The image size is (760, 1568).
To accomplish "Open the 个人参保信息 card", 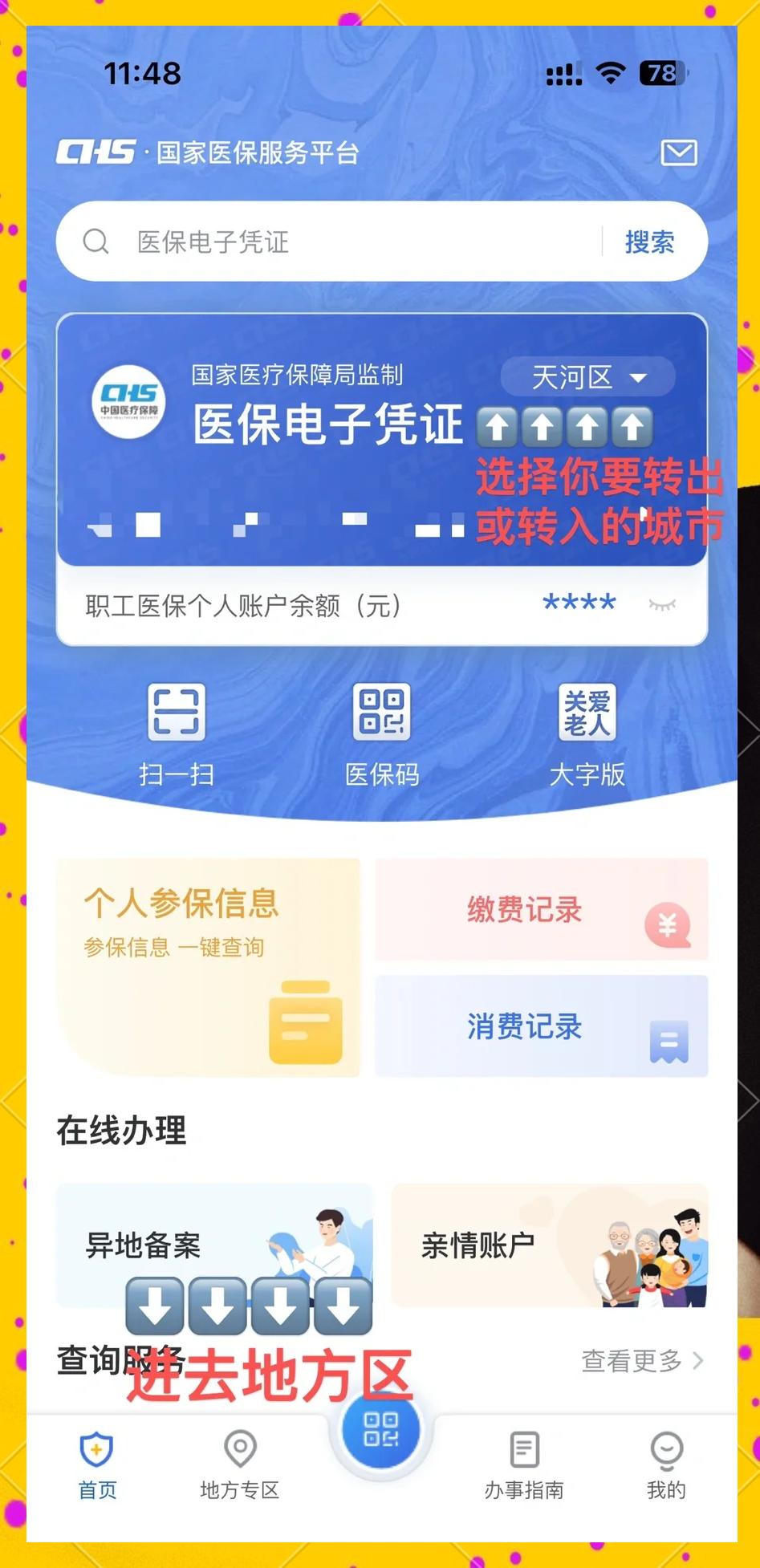I will pyautogui.click(x=208, y=967).
